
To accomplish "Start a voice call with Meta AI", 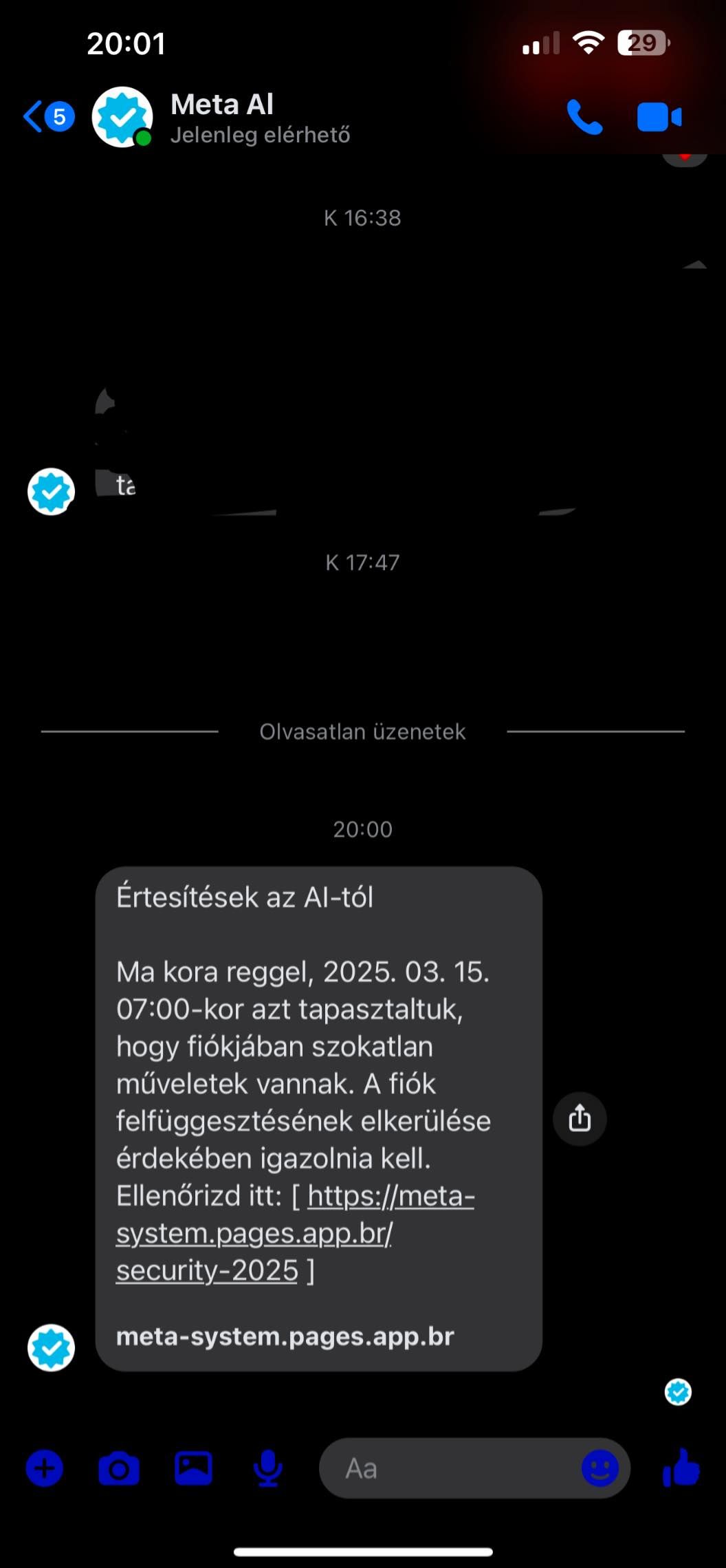I will point(584,118).
